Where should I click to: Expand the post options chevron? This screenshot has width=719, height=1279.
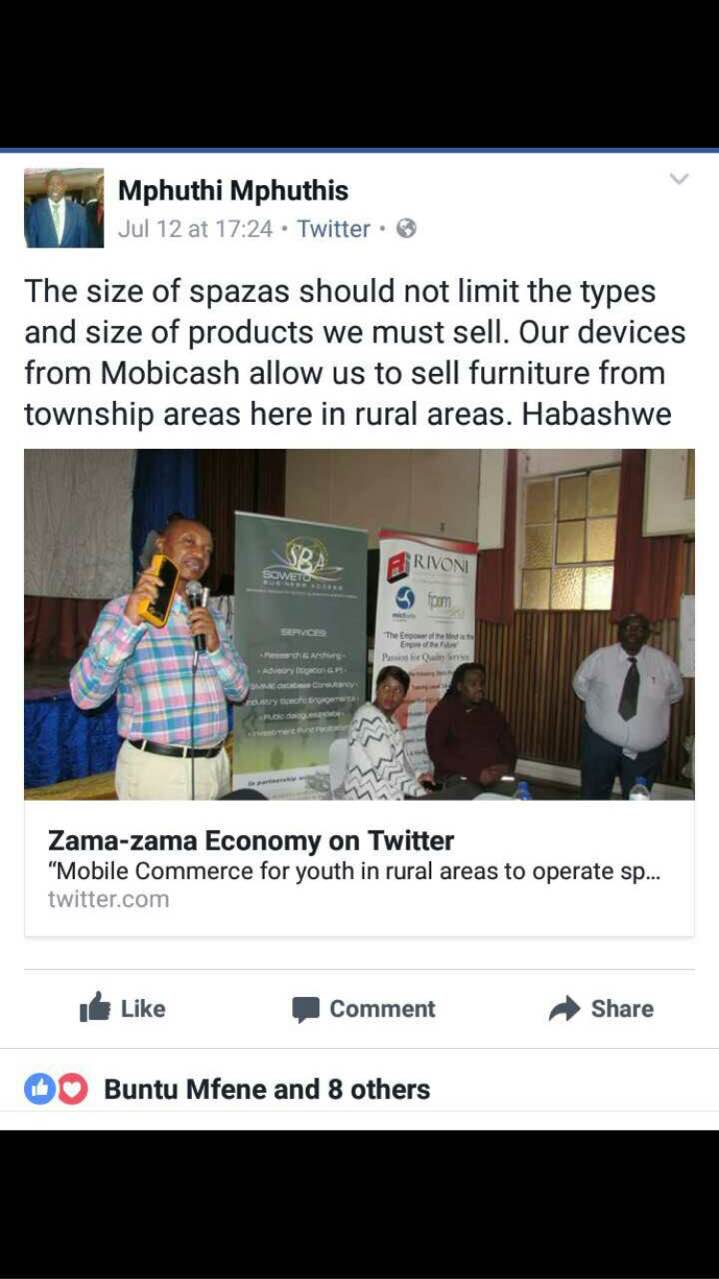point(679,179)
